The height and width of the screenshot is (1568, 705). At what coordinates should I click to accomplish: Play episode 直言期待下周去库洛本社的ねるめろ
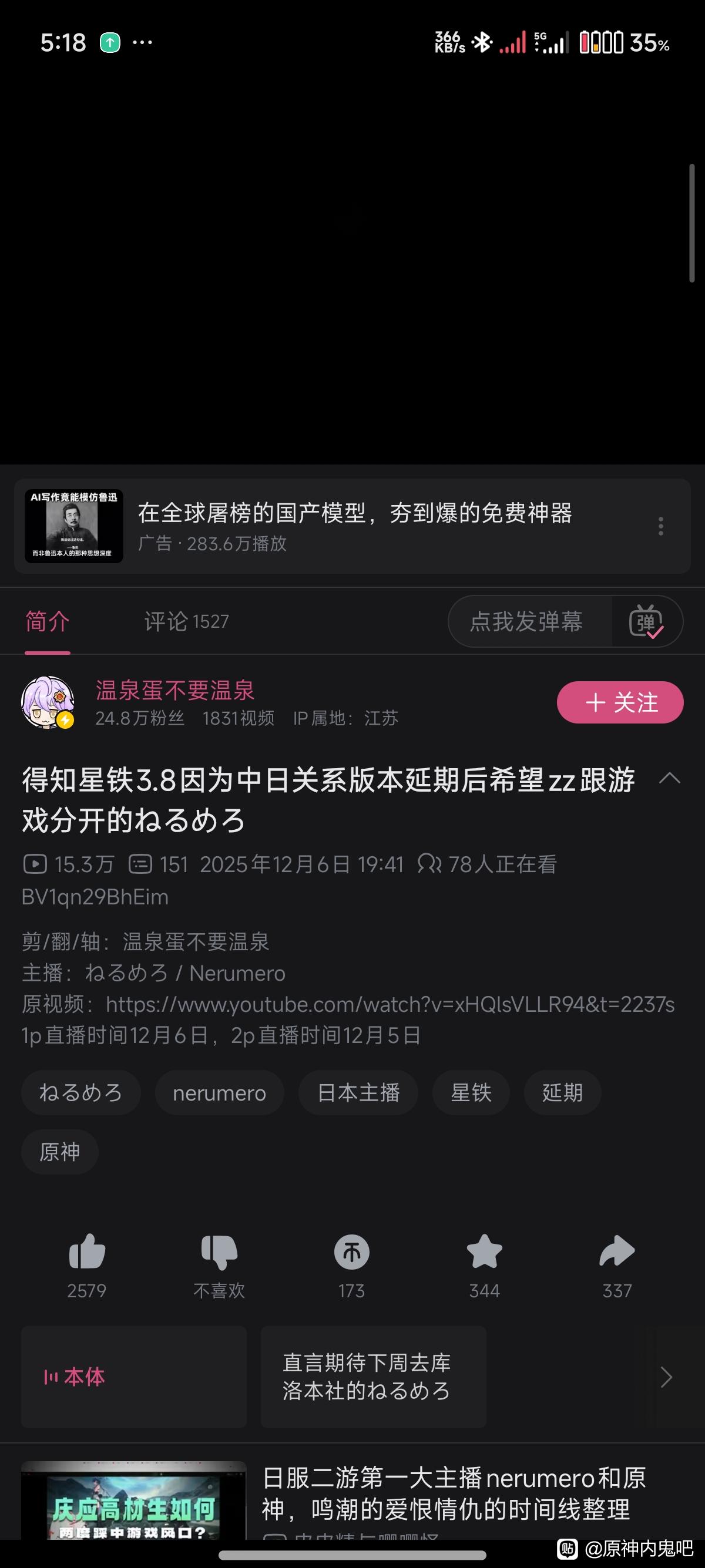tap(373, 1377)
